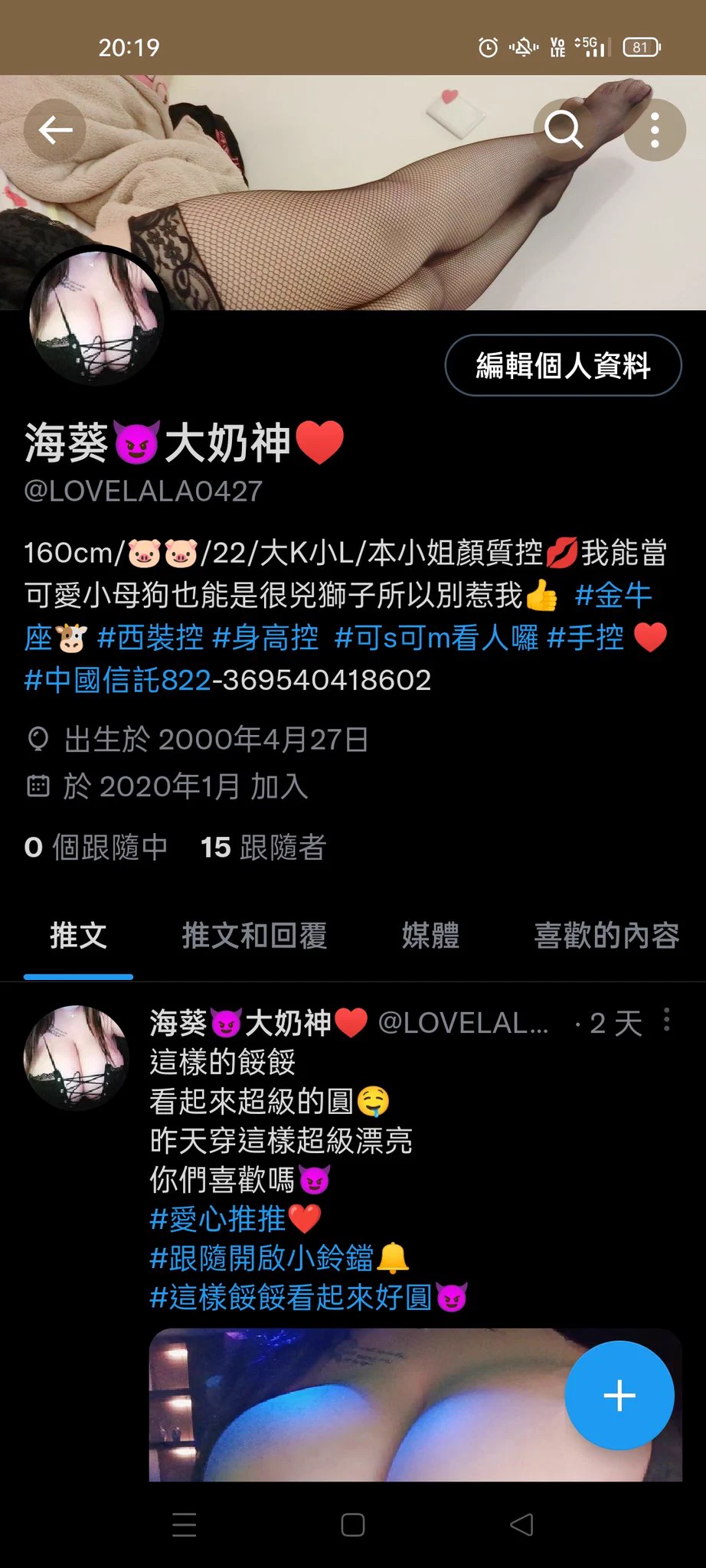Switch to the 媒體 tab
The width and height of the screenshot is (706, 1568).
430,936
